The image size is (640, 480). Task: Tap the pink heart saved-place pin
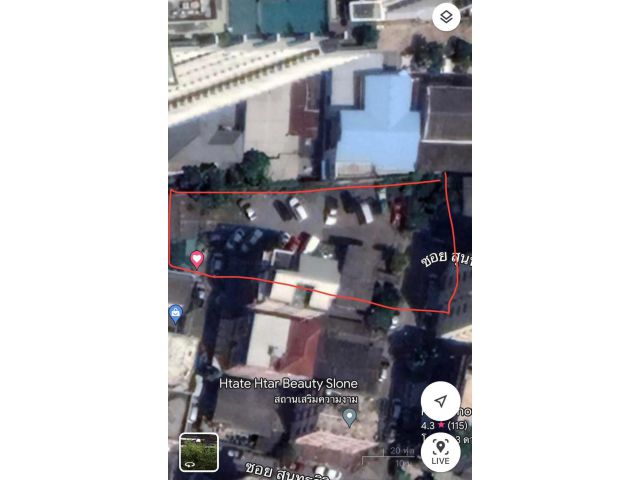[x=198, y=260]
